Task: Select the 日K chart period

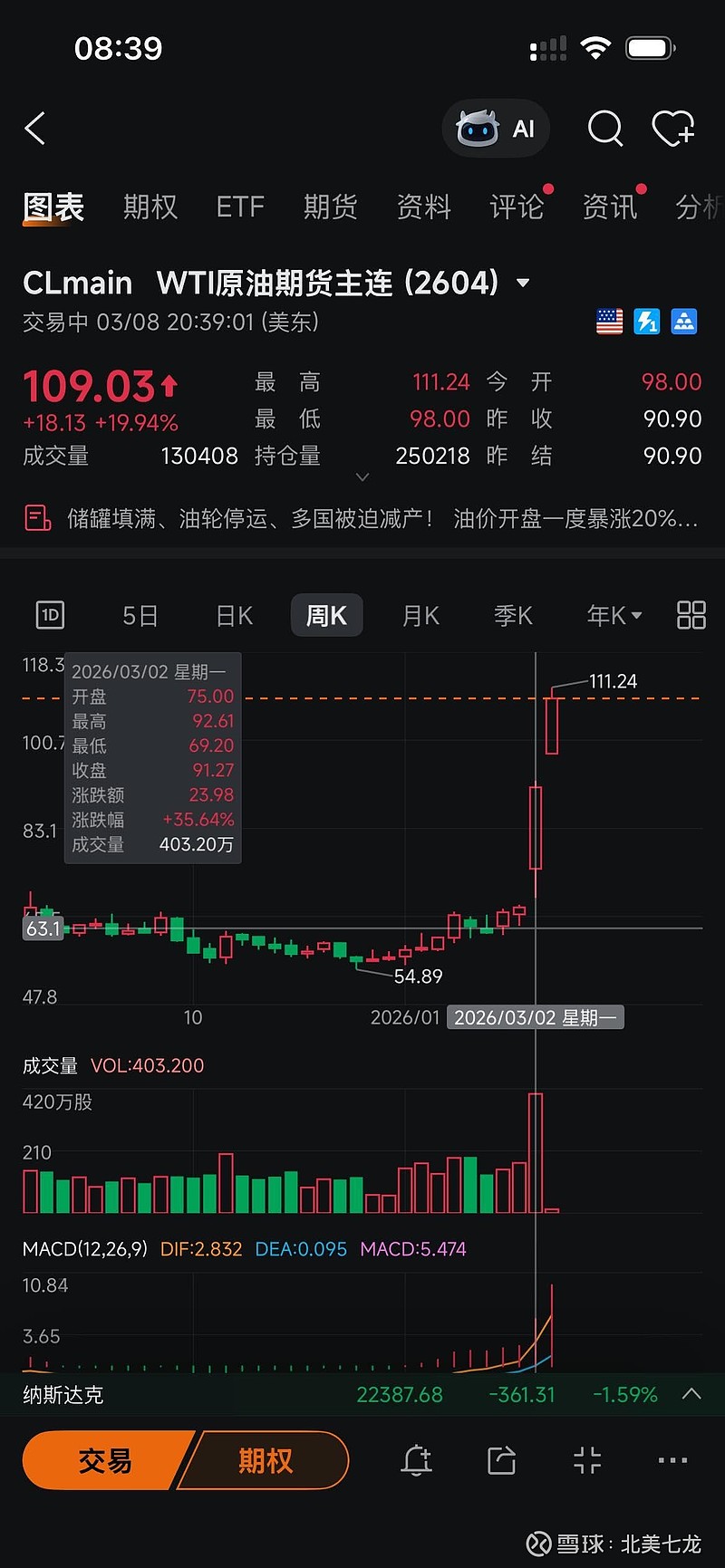Action: pyautogui.click(x=233, y=614)
